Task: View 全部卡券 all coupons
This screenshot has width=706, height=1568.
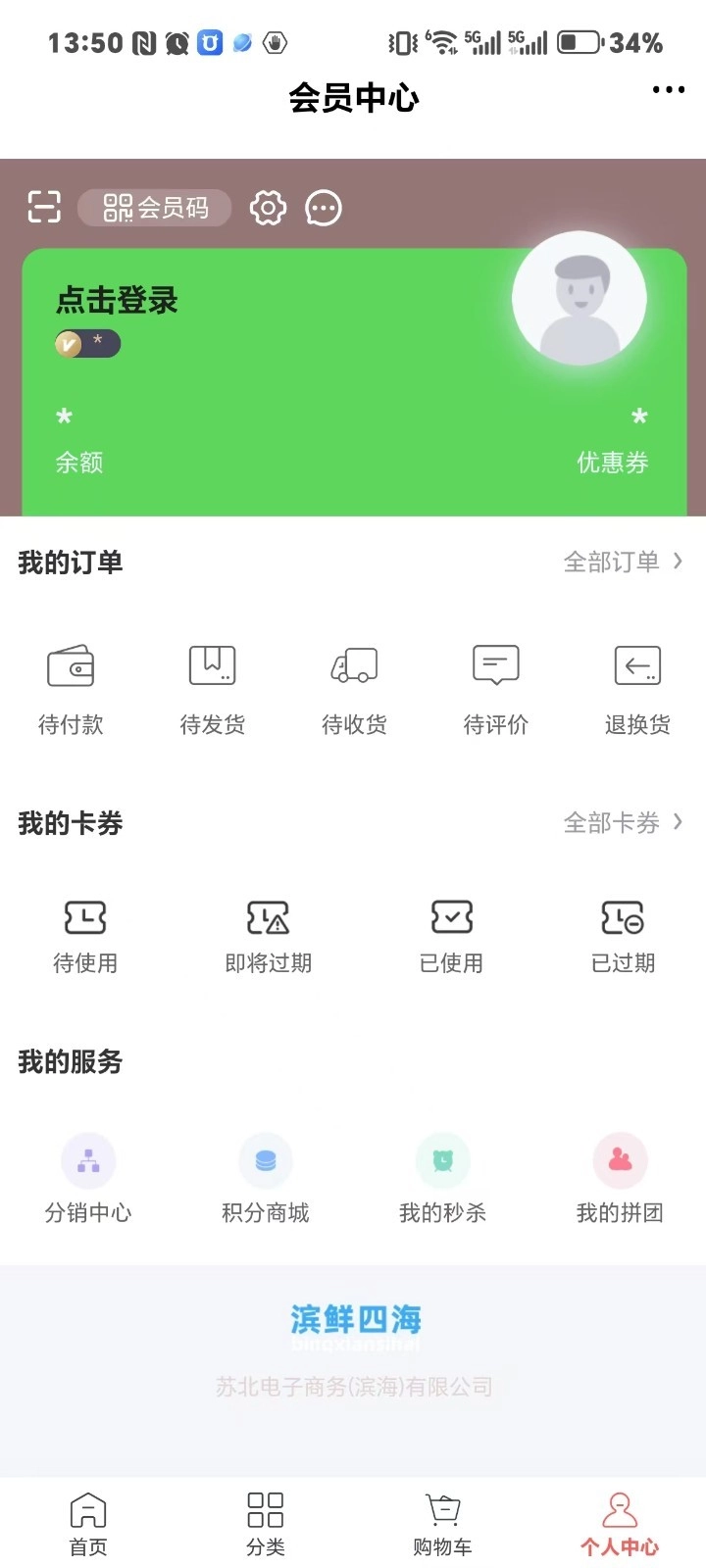Action: [x=622, y=822]
